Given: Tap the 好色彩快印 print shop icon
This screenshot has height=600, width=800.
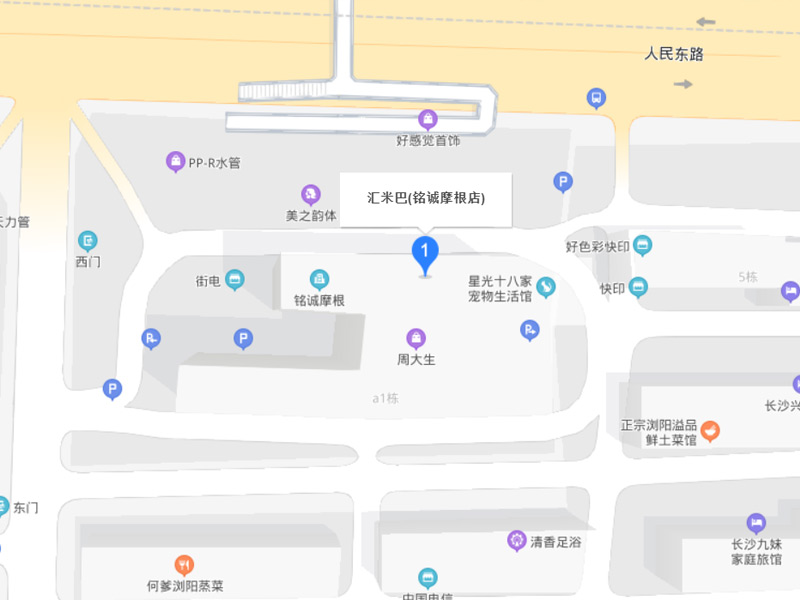Looking at the screenshot, I should [642, 245].
